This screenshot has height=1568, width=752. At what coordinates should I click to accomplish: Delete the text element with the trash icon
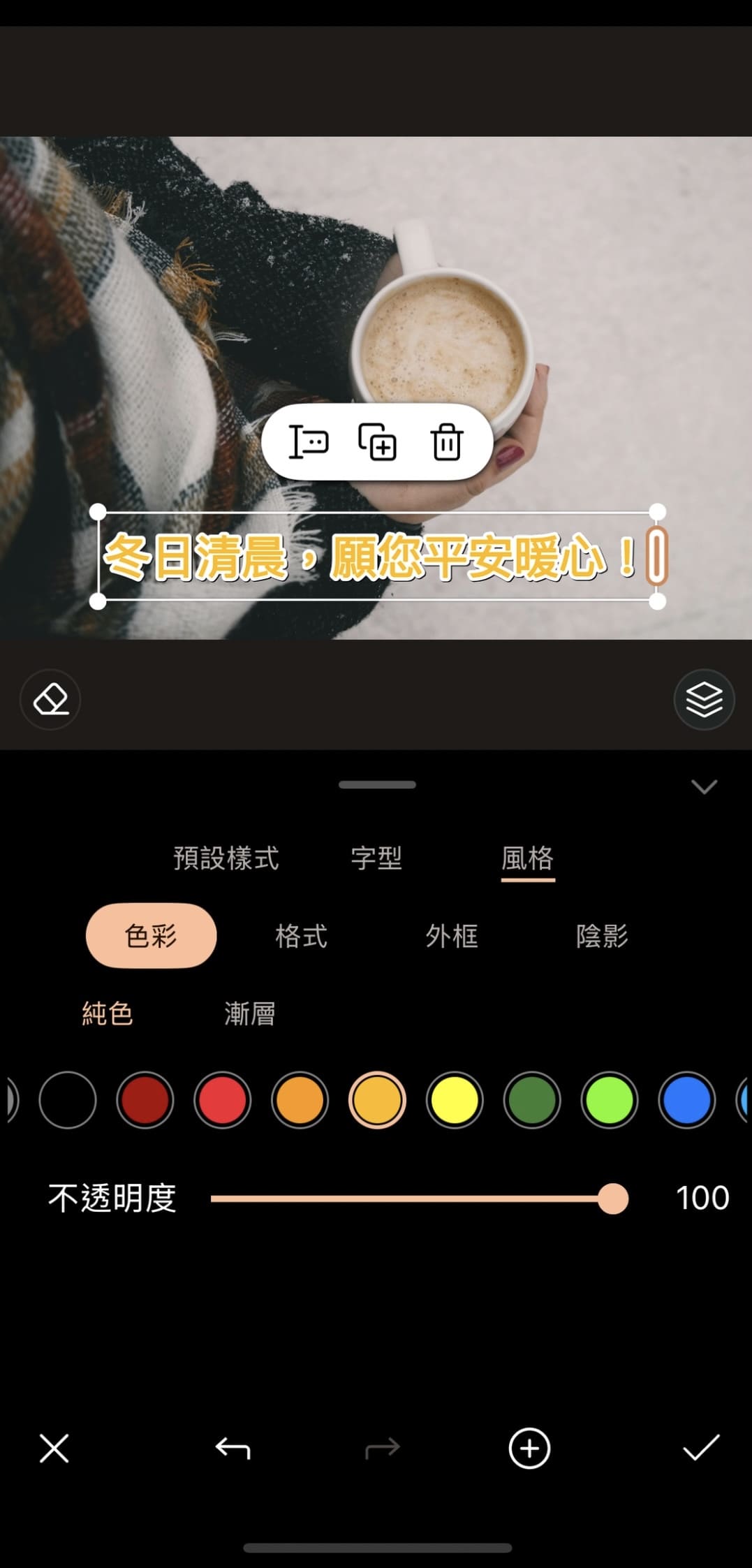coord(447,442)
